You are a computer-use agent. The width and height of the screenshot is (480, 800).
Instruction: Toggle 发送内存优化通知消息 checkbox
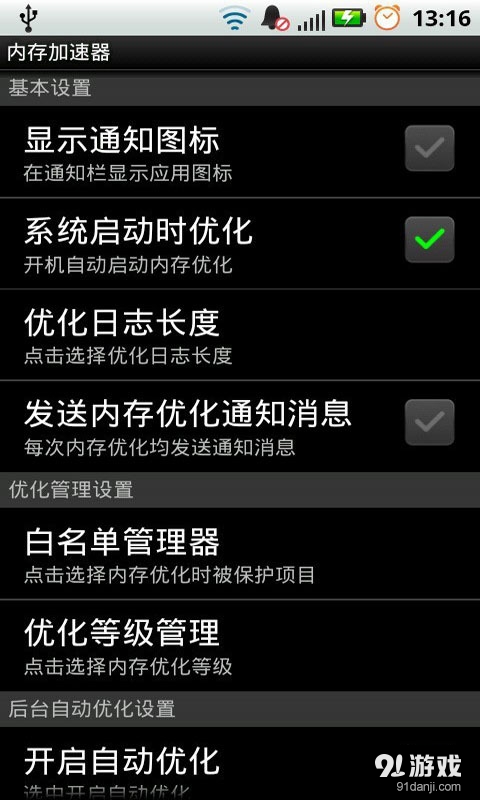point(430,422)
